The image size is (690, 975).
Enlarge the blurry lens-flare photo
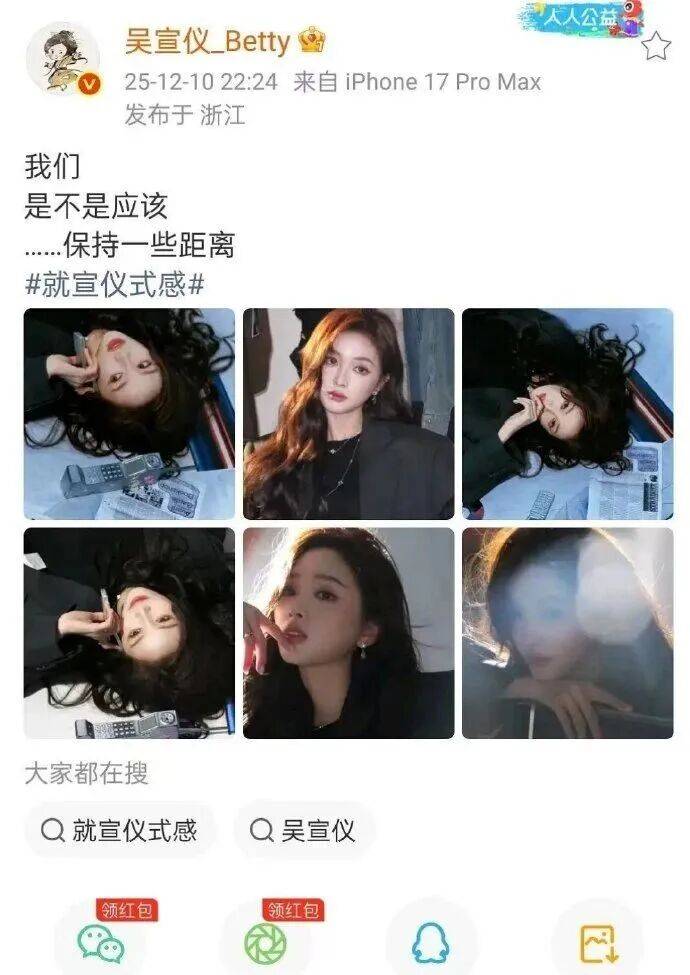coord(567,633)
